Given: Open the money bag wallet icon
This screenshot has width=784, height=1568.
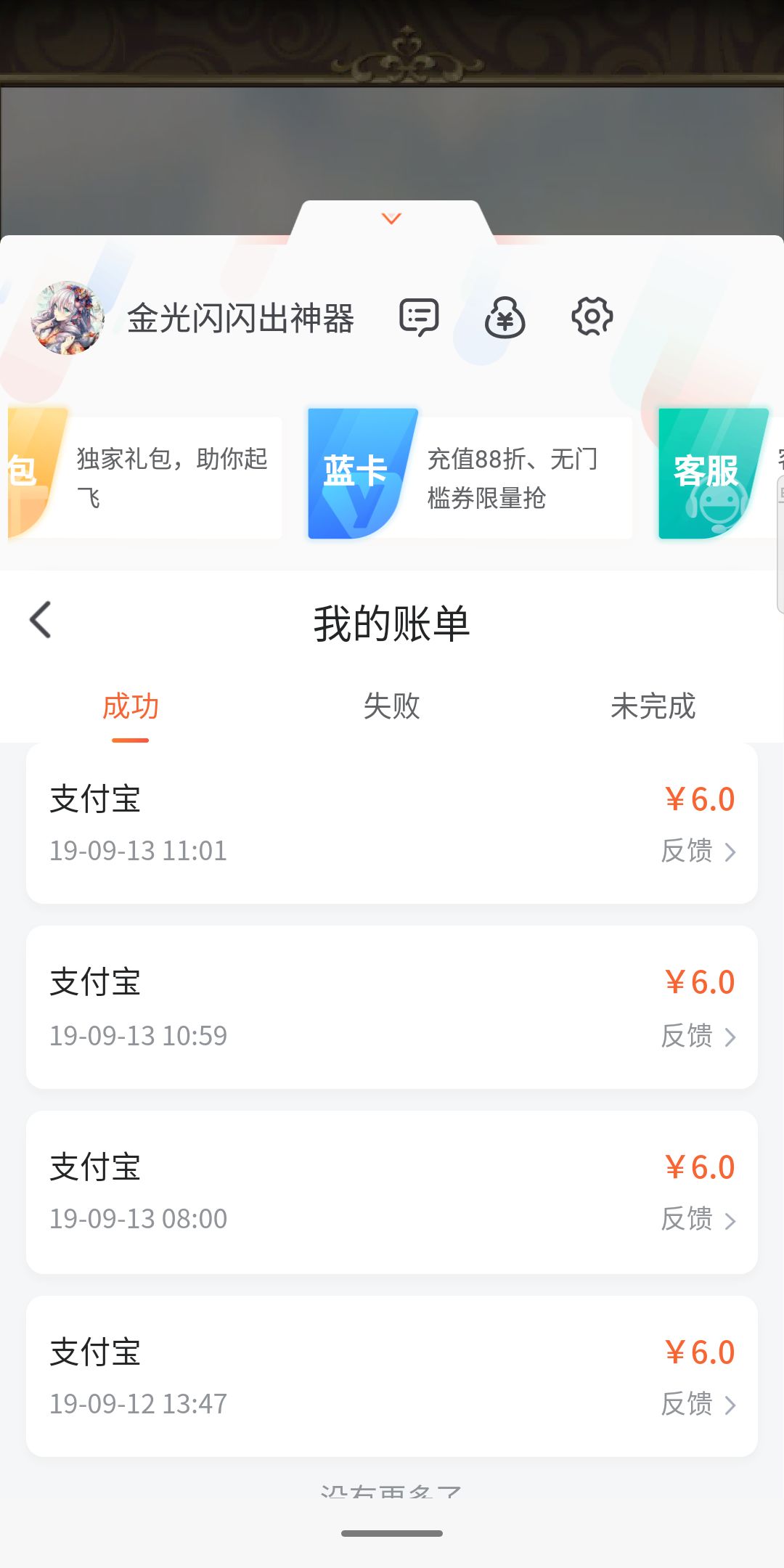Looking at the screenshot, I should click(x=505, y=317).
